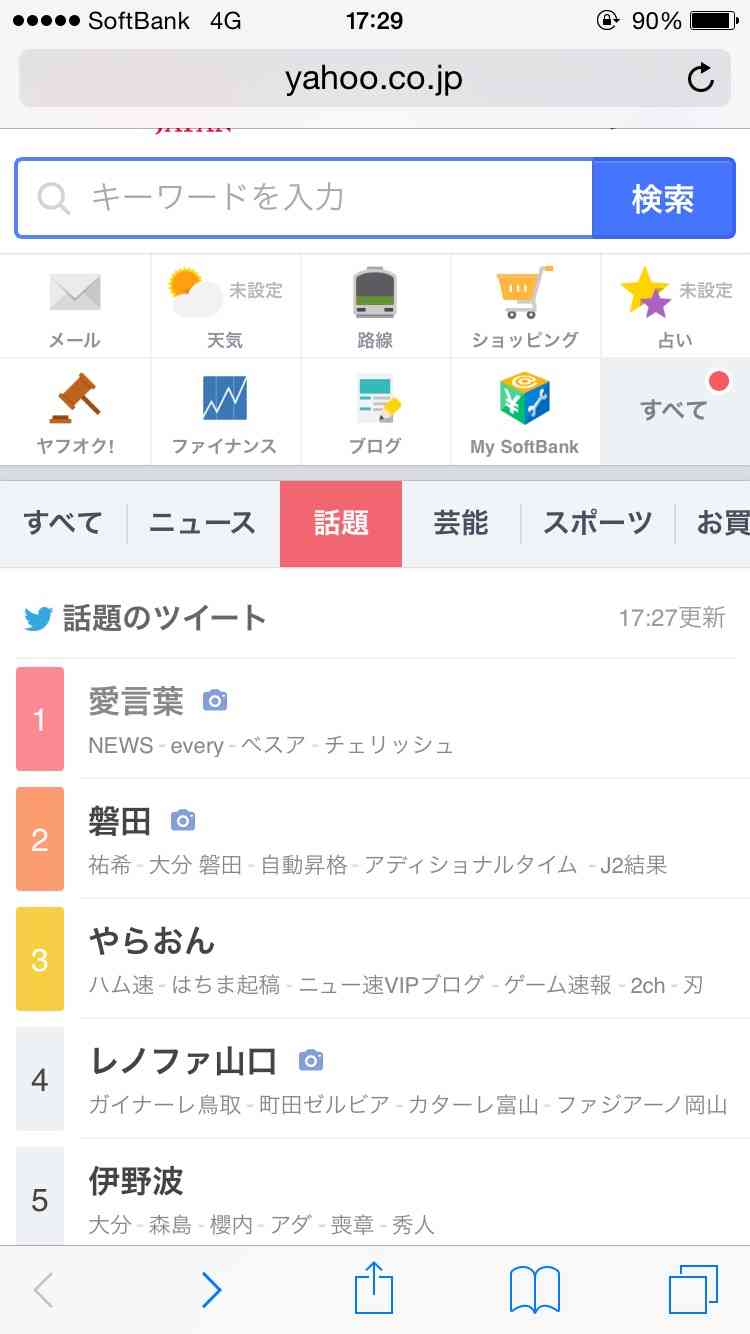Select the スポーツ tab

tap(597, 523)
